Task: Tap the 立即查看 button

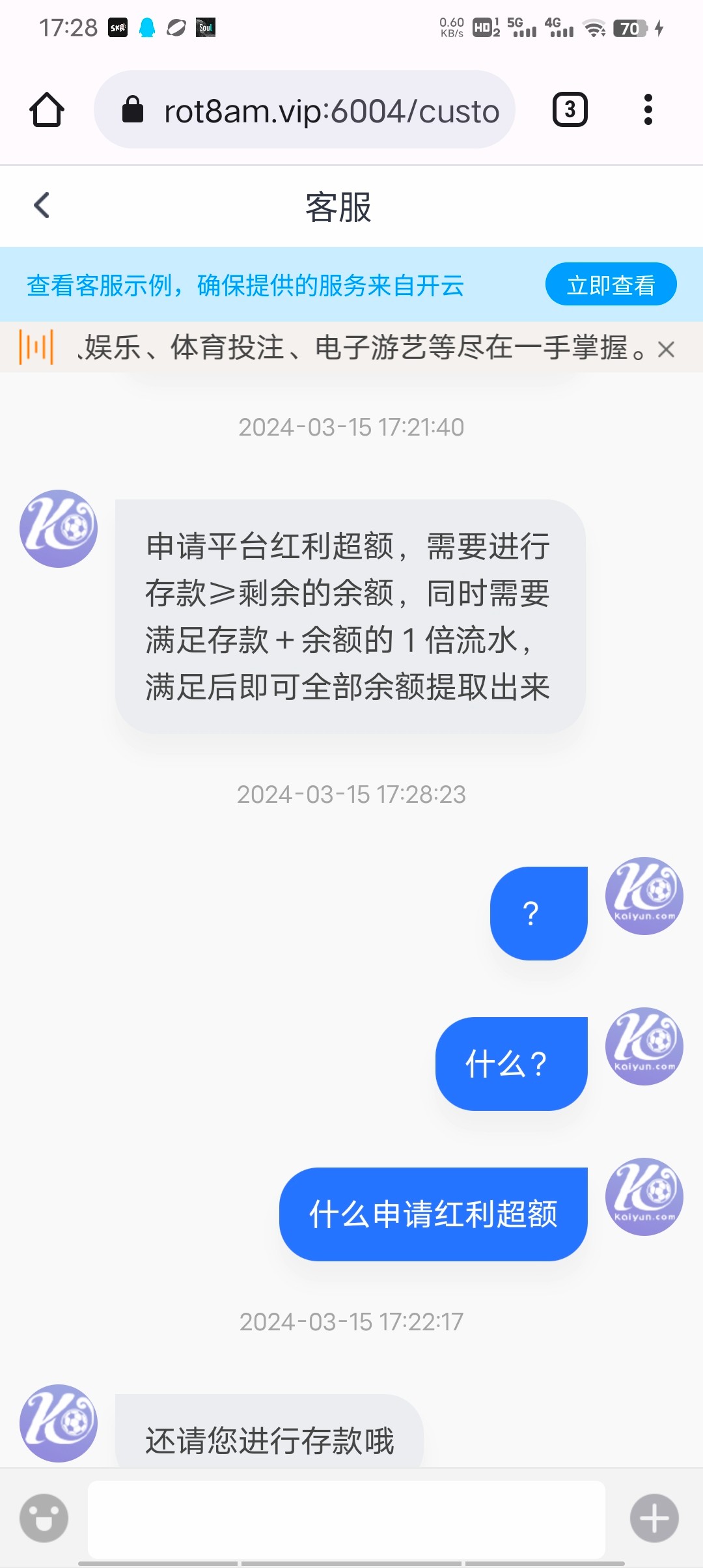Action: pyautogui.click(x=611, y=285)
